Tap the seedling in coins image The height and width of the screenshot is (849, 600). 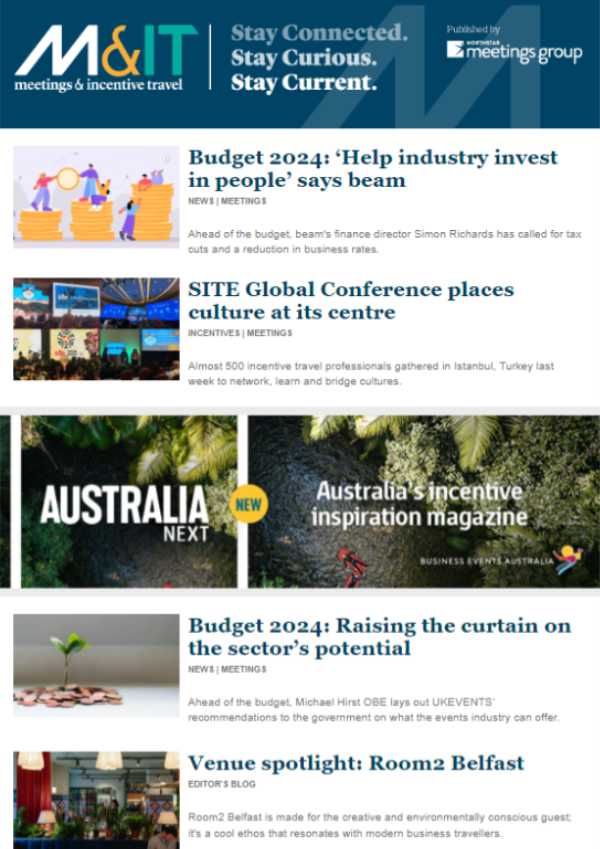coord(96,665)
